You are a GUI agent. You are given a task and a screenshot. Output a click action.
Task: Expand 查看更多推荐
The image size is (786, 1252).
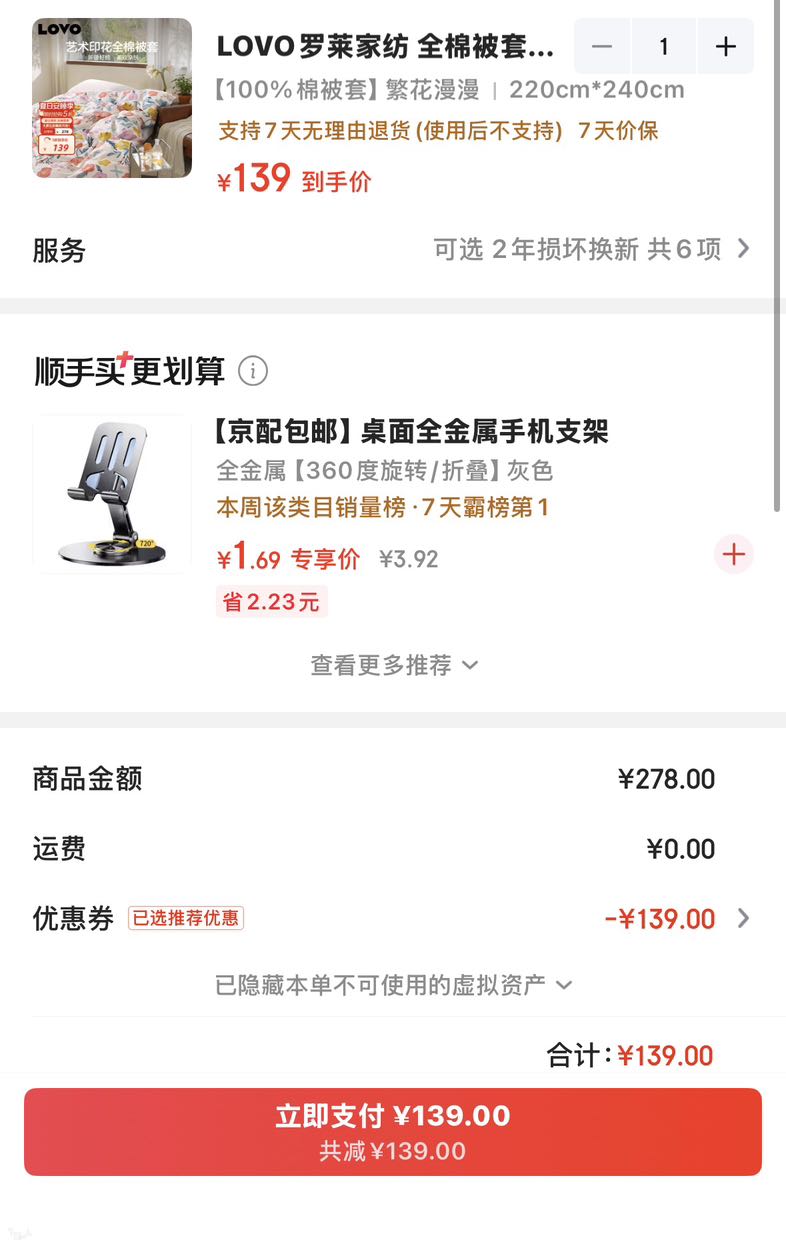(394, 665)
